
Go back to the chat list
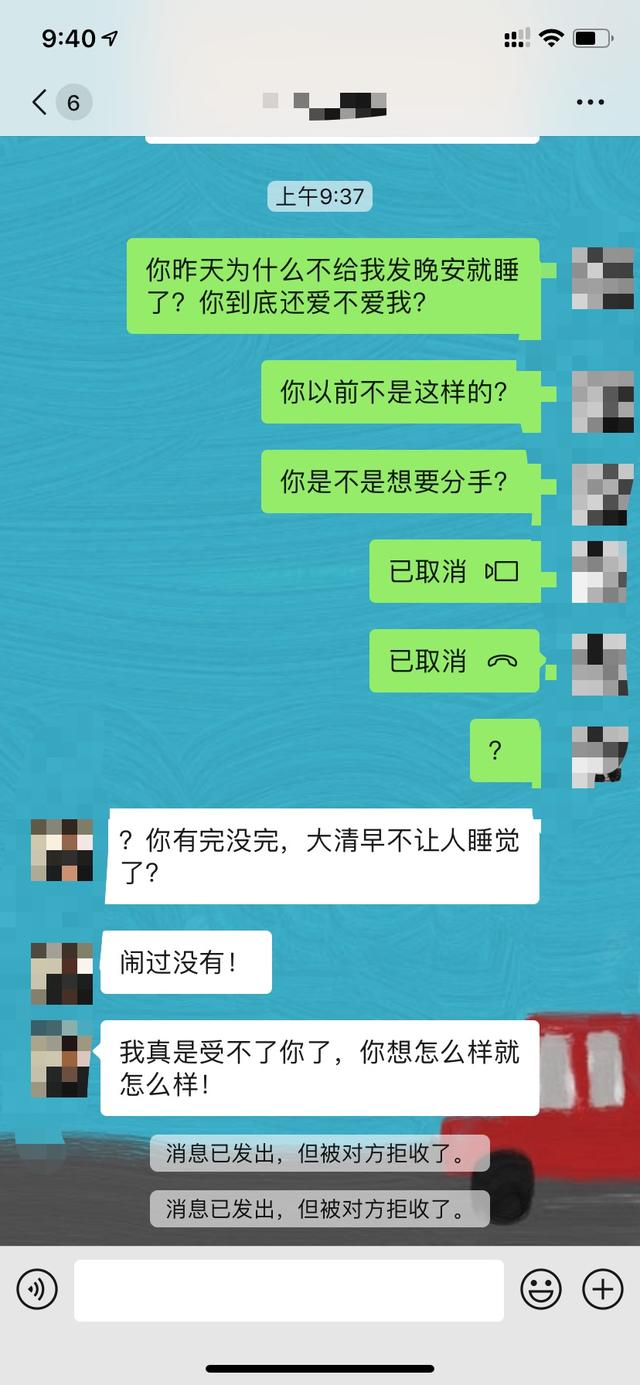[x=40, y=102]
